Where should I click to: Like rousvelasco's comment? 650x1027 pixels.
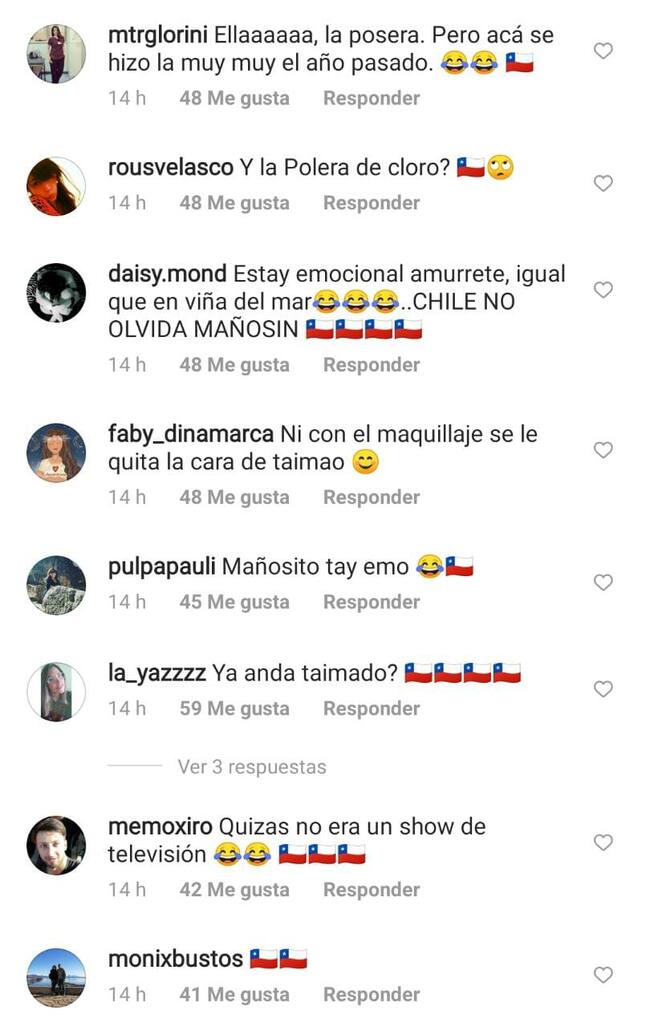[603, 183]
